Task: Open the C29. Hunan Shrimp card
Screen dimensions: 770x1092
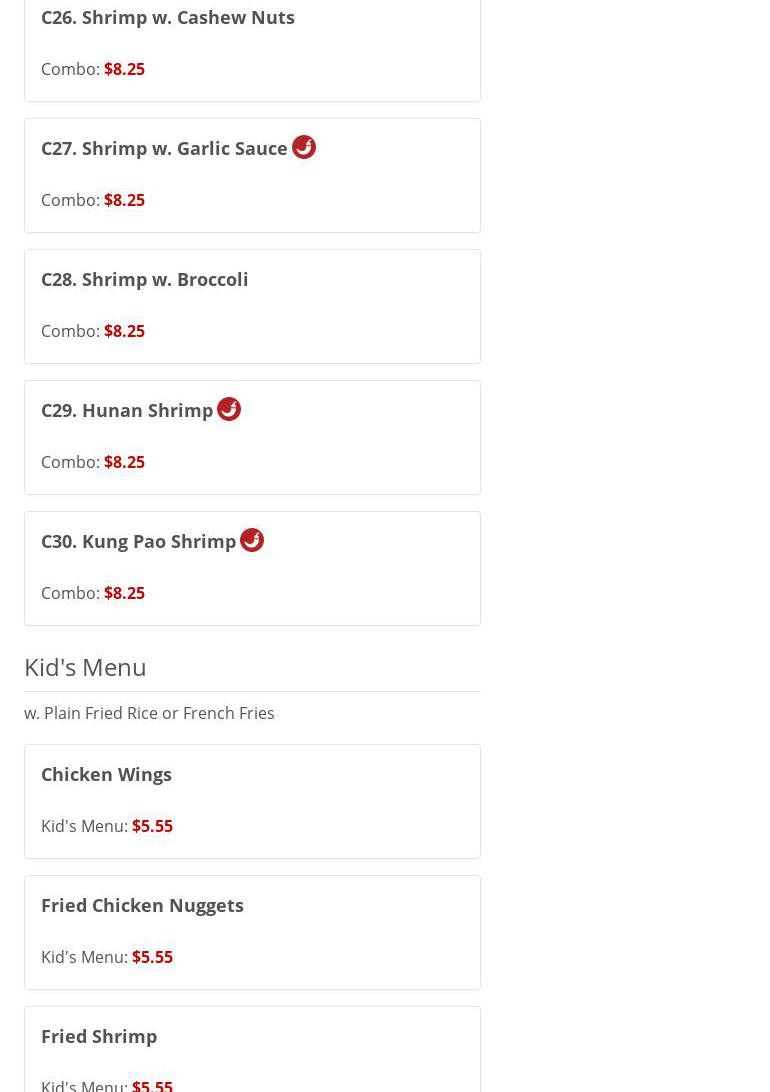Action: (x=127, y=411)
